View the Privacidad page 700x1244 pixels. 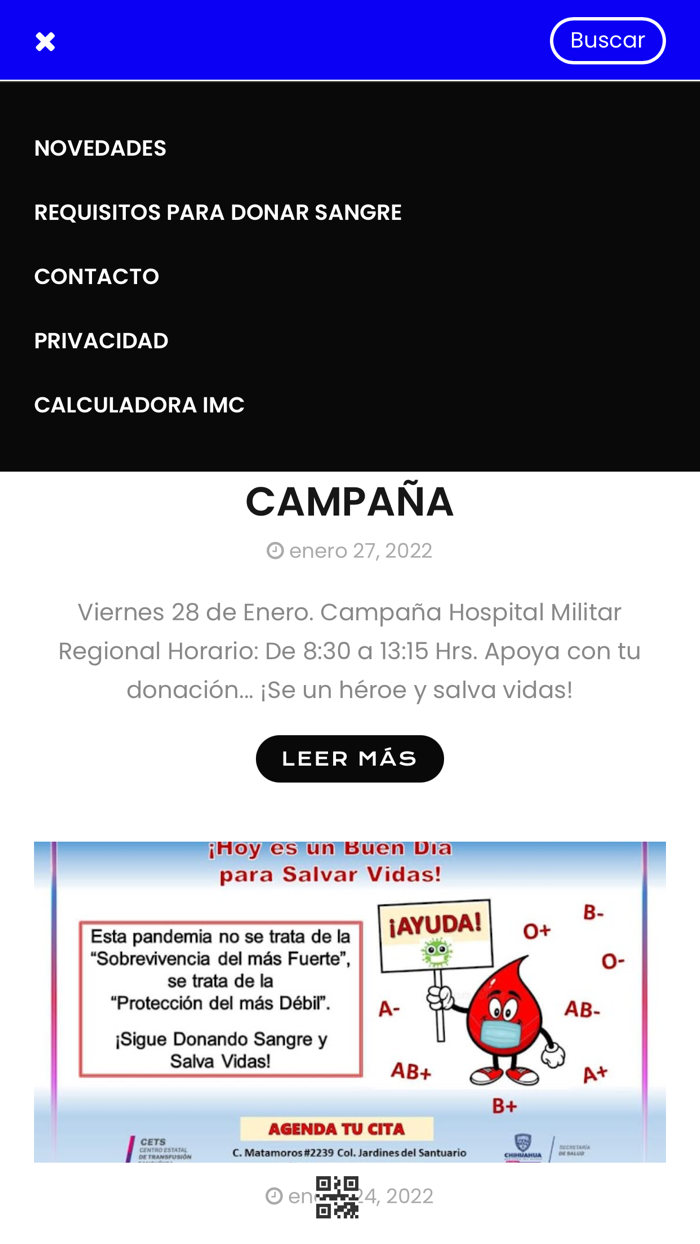point(101,341)
